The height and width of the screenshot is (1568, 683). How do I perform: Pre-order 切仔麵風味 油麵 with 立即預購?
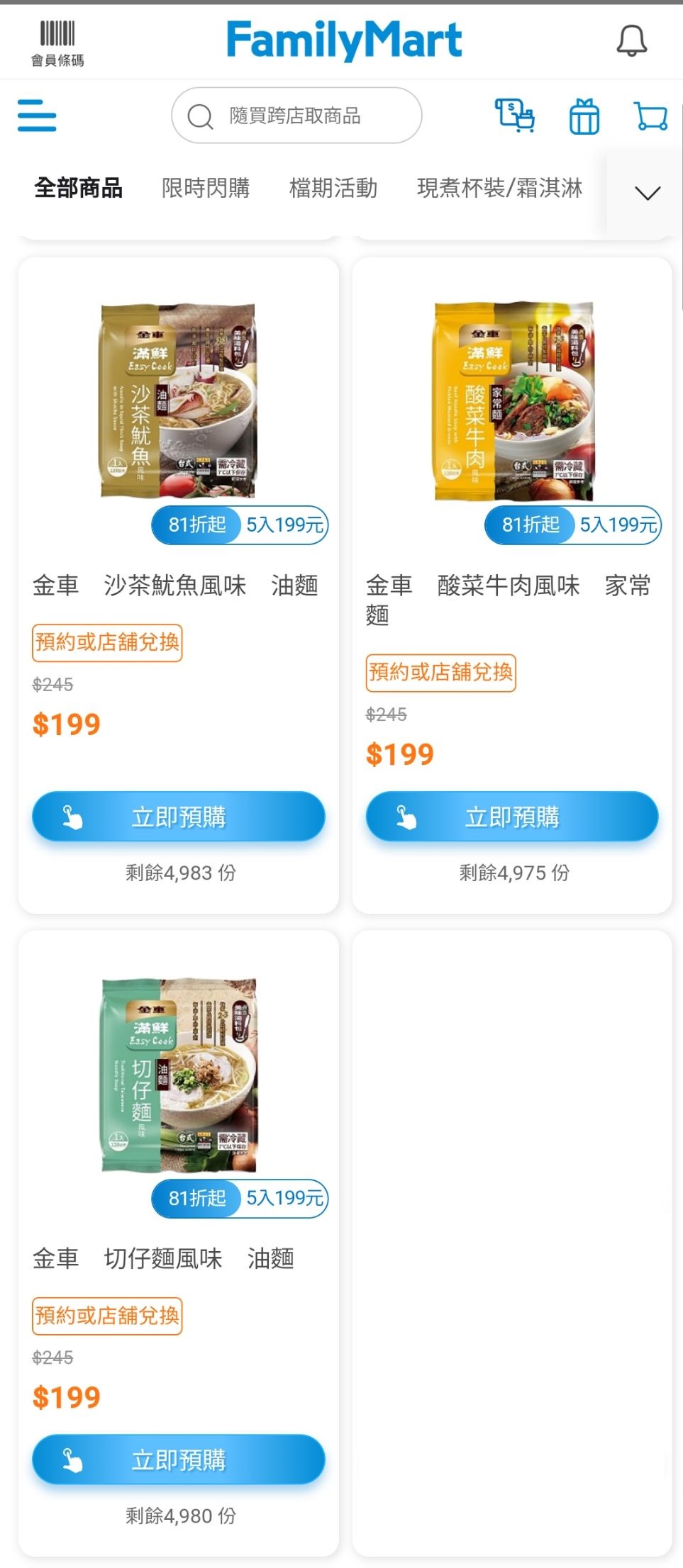tap(178, 1460)
